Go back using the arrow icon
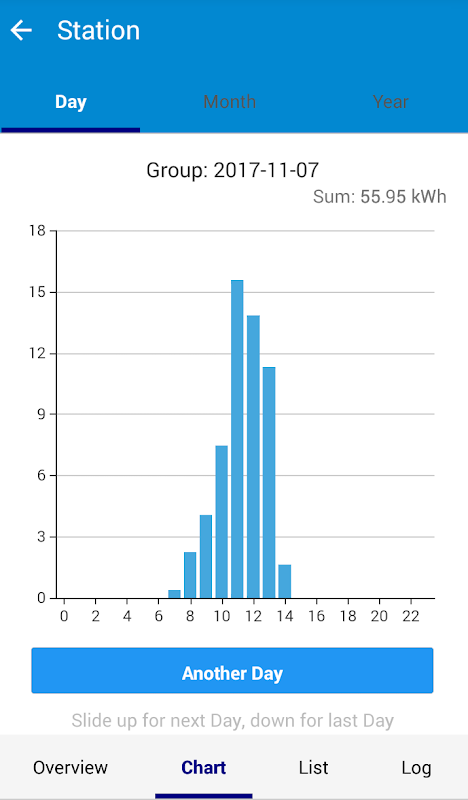 (x=21, y=31)
